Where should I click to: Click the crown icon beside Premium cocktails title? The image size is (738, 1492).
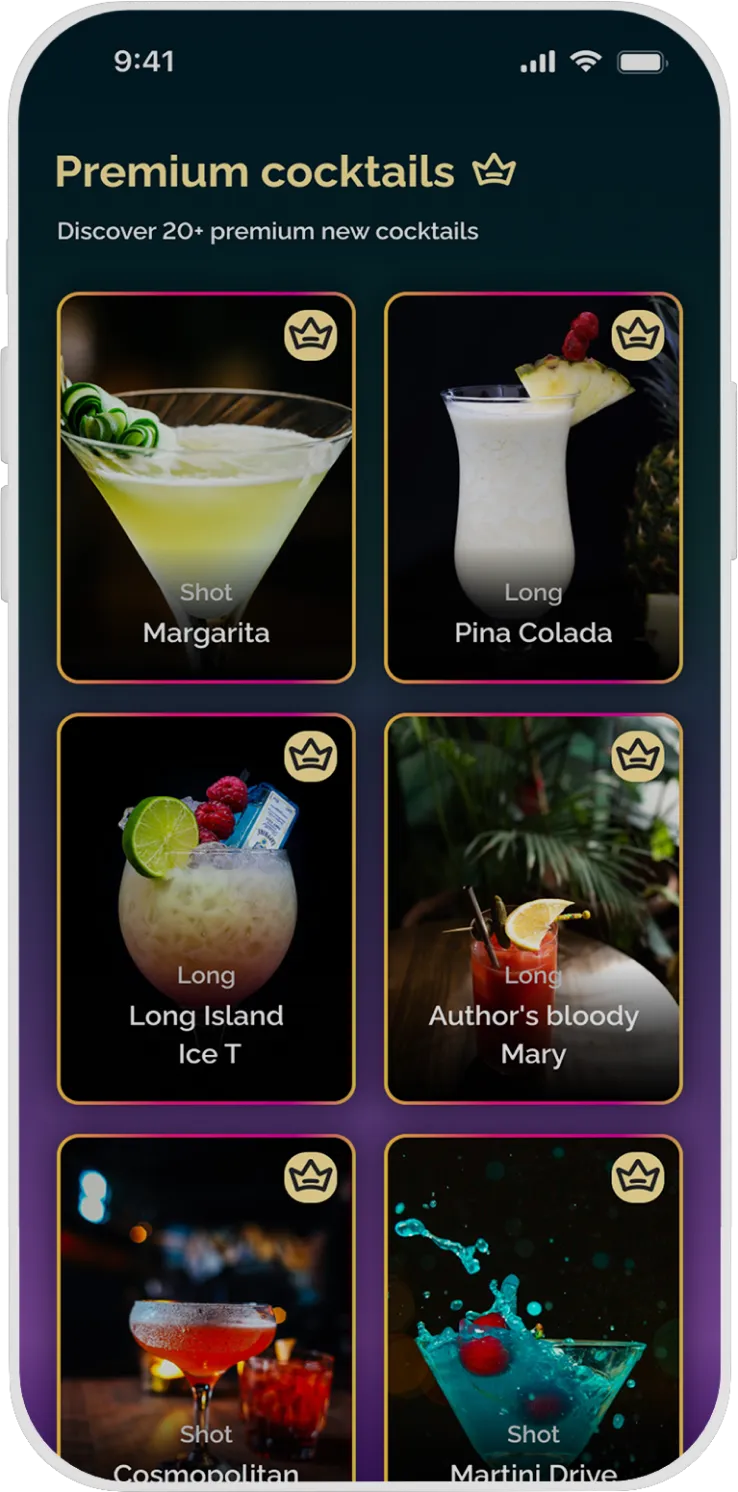point(495,171)
